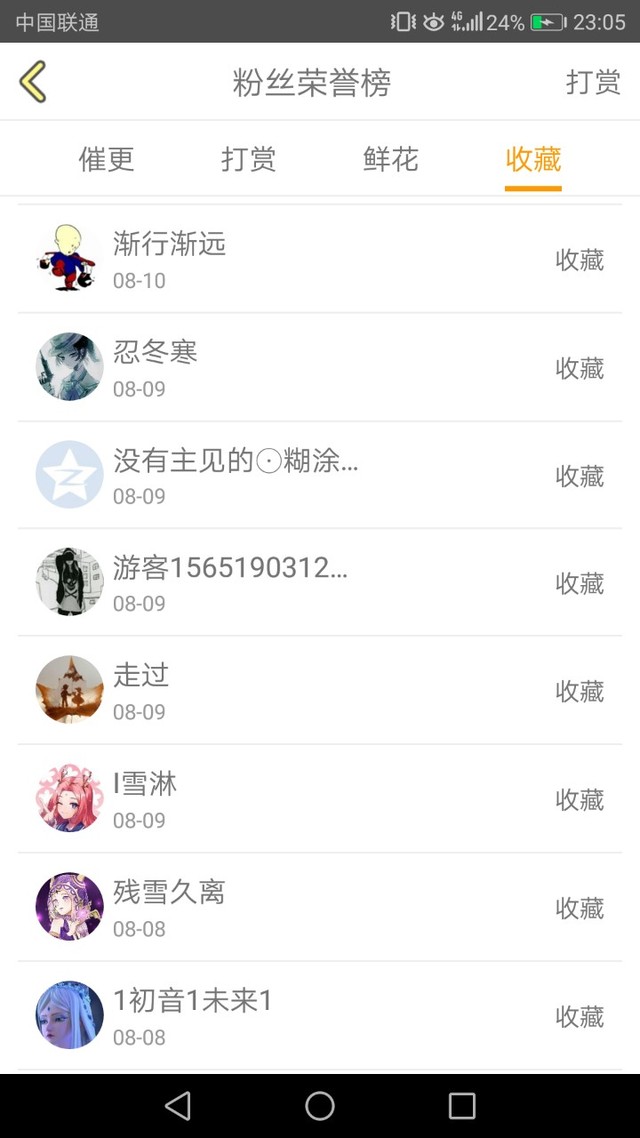The width and height of the screenshot is (640, 1138).
Task: Switch to the 打赏 tab
Action: tap(249, 159)
